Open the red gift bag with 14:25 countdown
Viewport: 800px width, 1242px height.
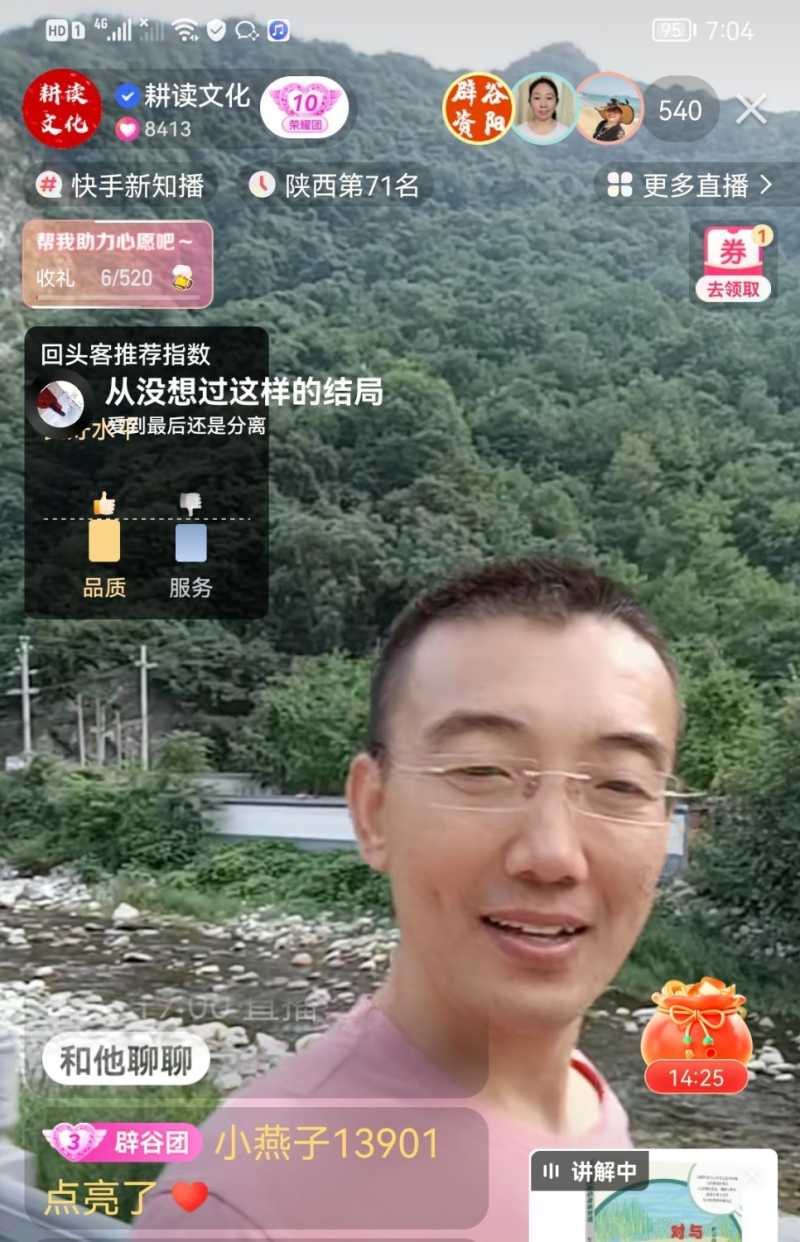click(697, 1021)
